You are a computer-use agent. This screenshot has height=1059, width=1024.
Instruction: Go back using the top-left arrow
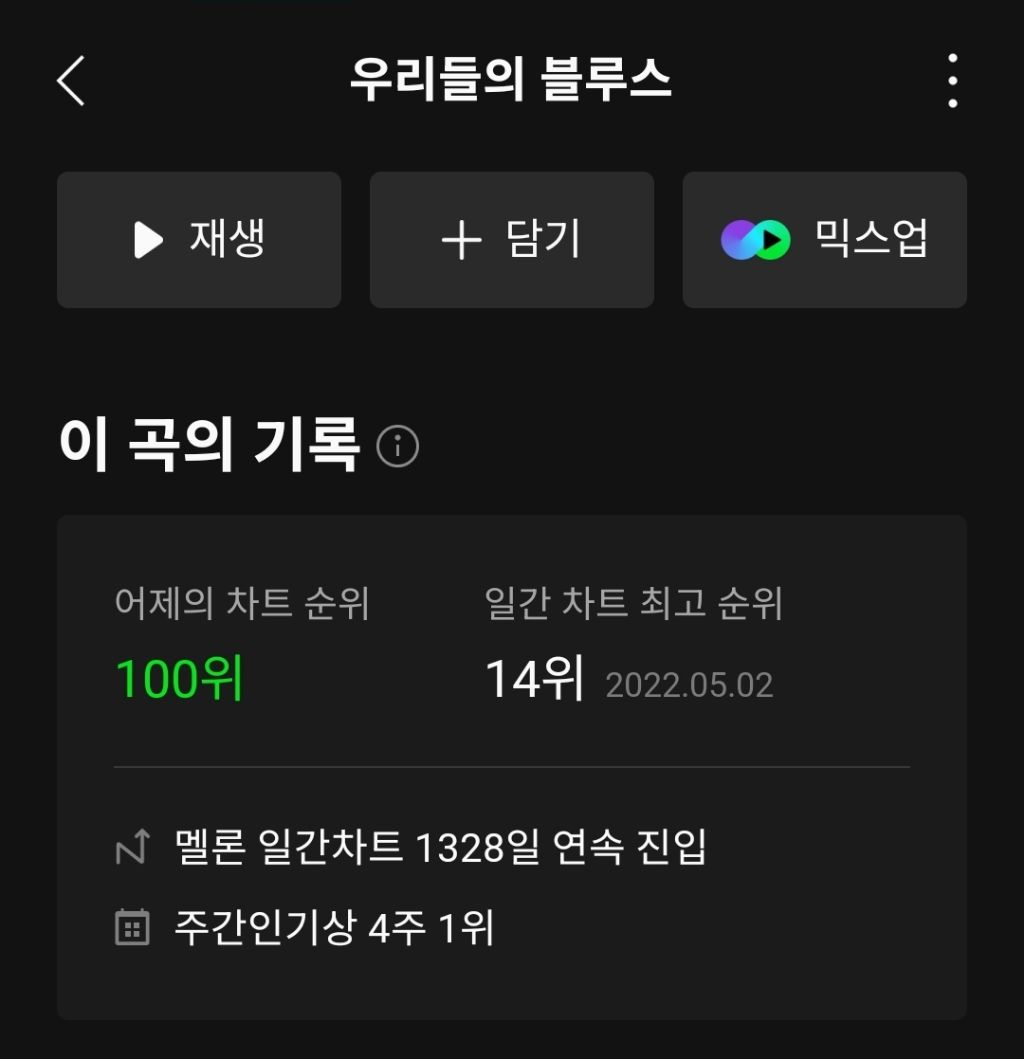click(x=71, y=80)
